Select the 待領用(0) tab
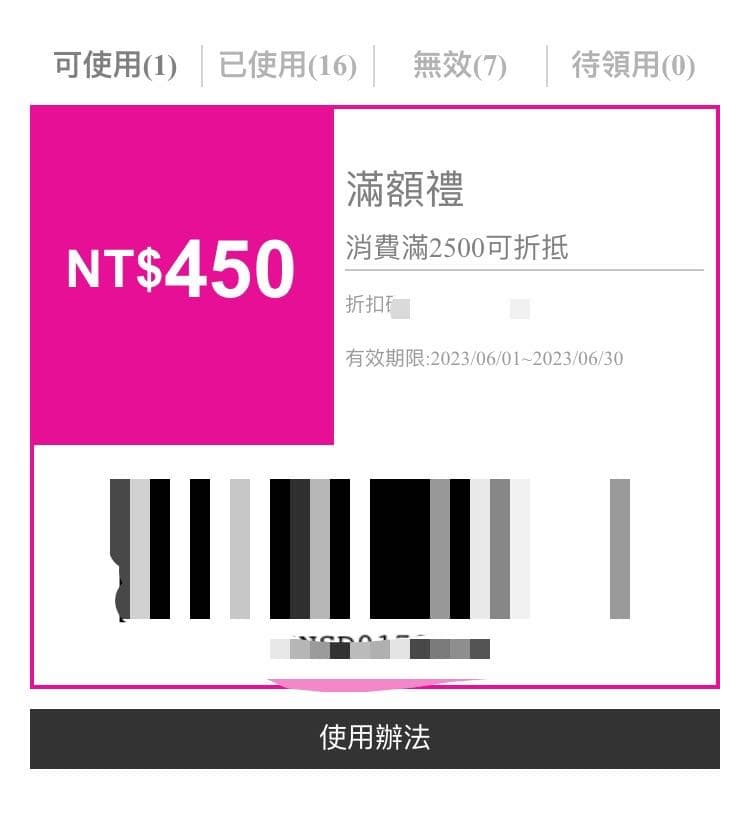The height and width of the screenshot is (819, 750). (x=633, y=66)
